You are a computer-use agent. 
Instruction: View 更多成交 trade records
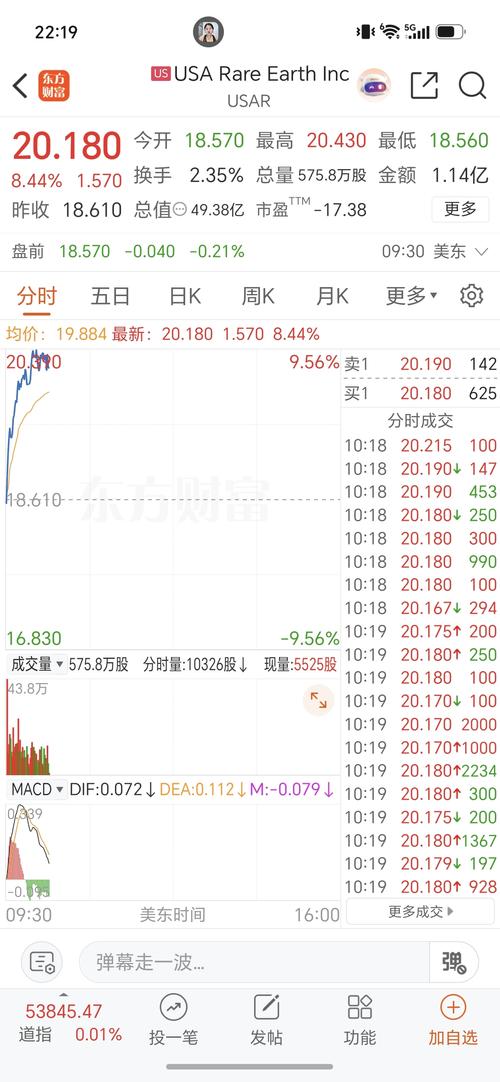(x=421, y=912)
